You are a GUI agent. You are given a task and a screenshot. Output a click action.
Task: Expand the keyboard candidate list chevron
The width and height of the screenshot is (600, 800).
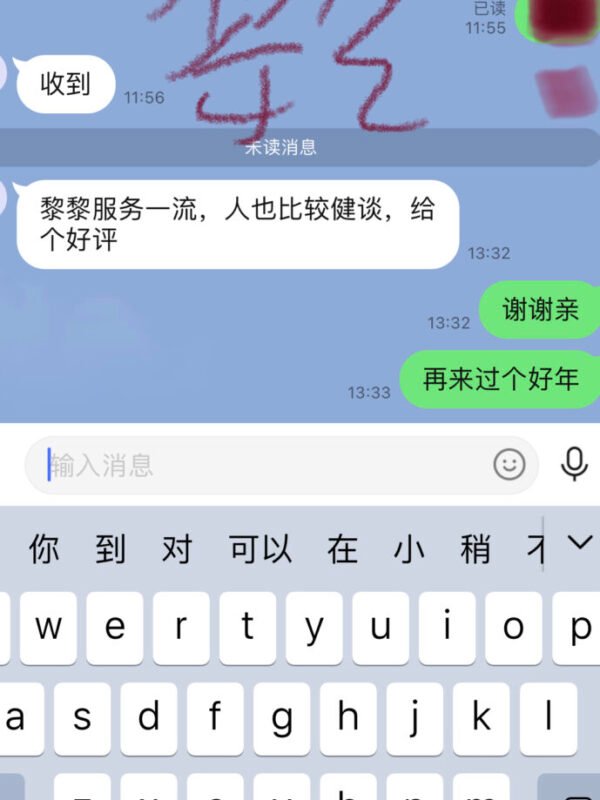579,543
